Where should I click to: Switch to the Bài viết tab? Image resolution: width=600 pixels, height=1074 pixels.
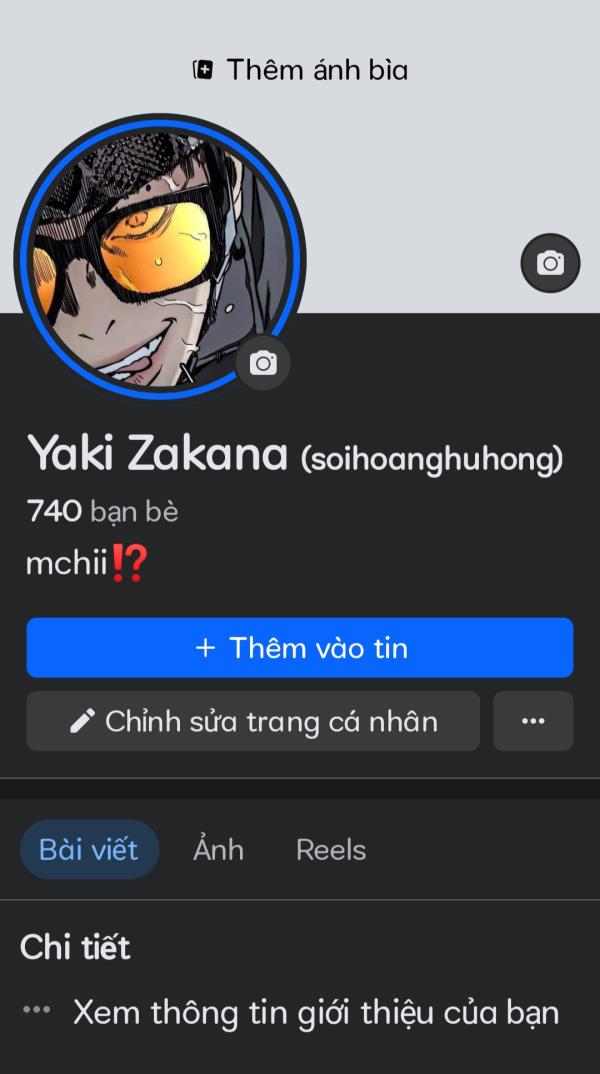tap(89, 850)
